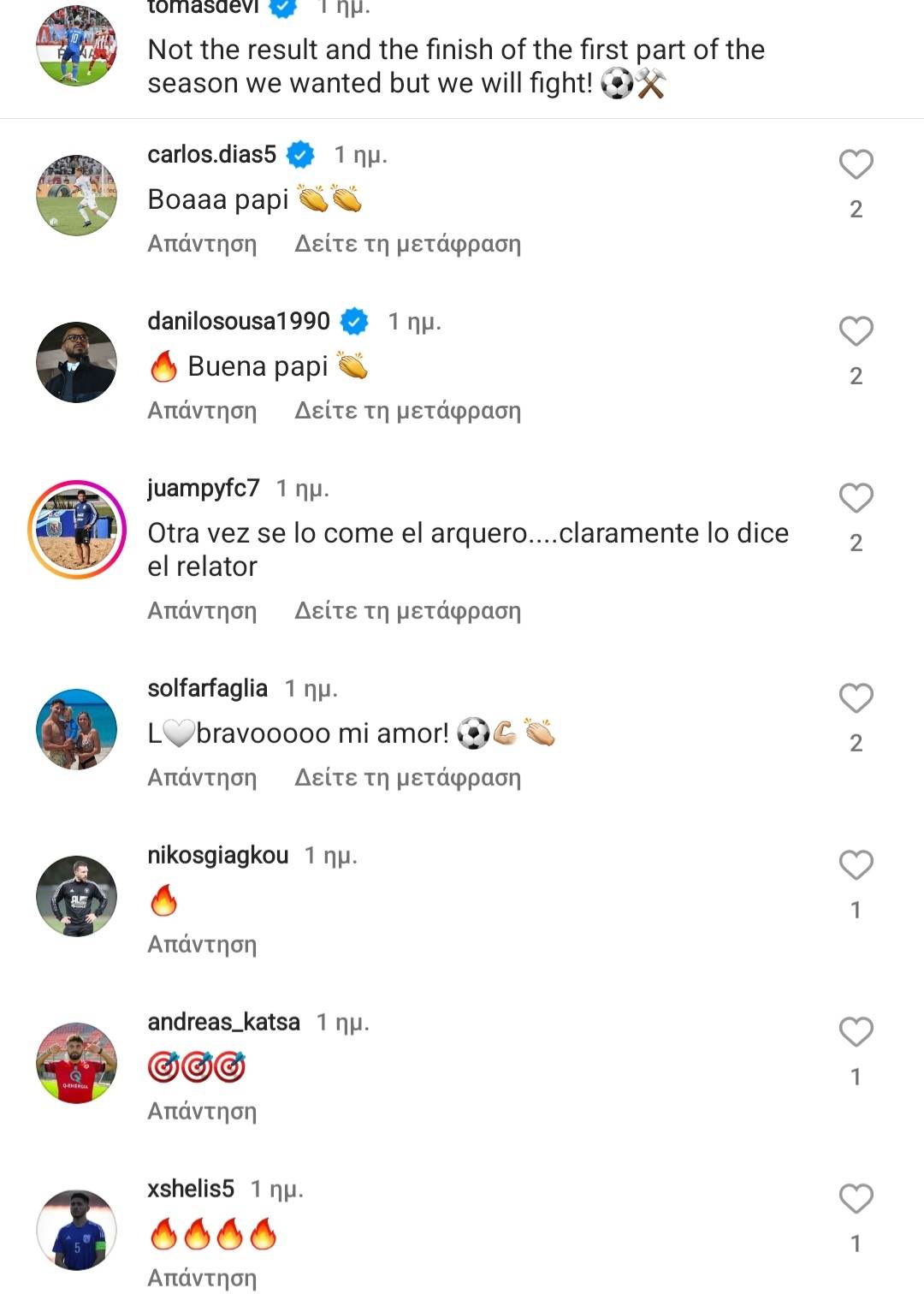Reply to juampyfc7's comment
This screenshot has height=1294, width=924.
point(202,611)
